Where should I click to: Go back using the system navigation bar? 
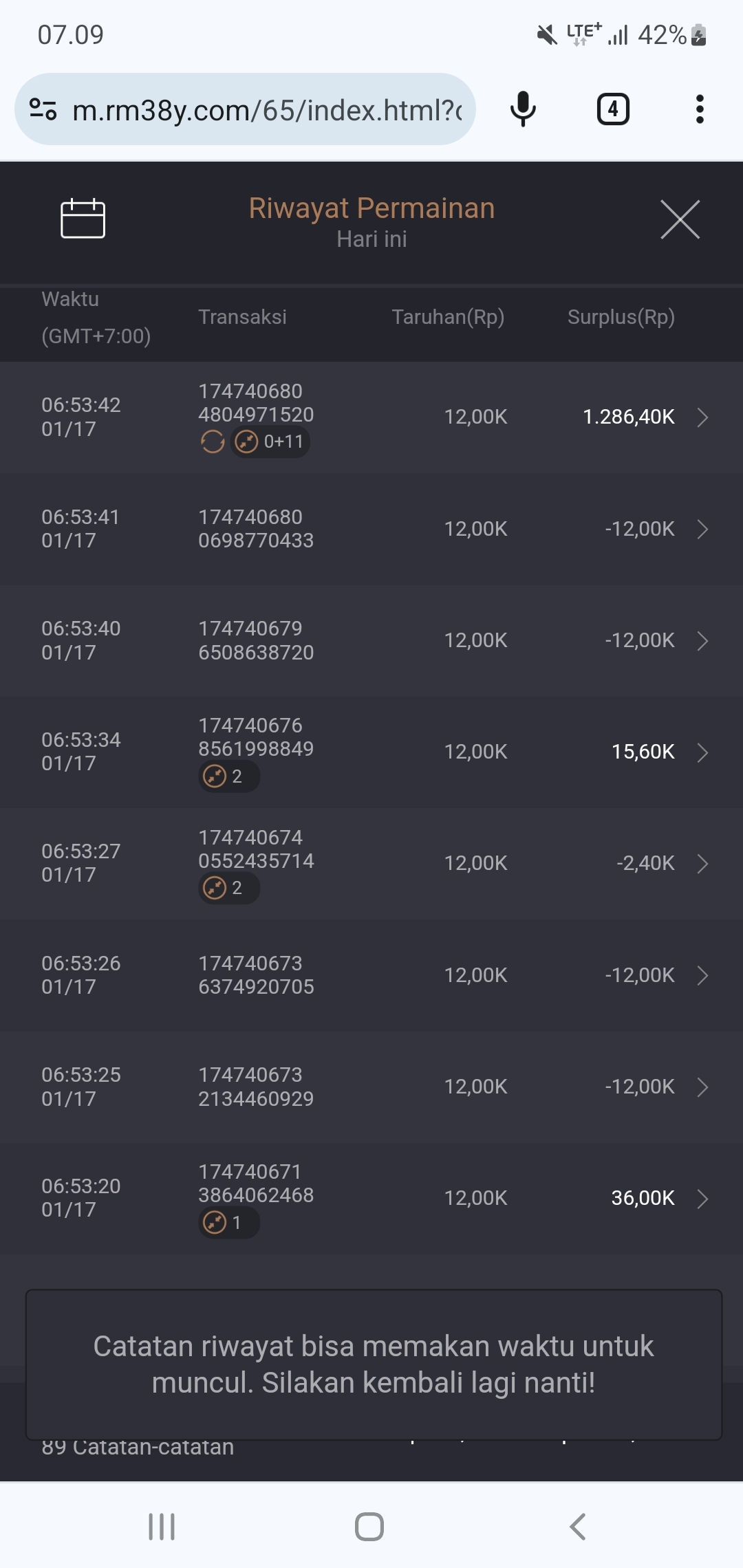(x=578, y=1527)
